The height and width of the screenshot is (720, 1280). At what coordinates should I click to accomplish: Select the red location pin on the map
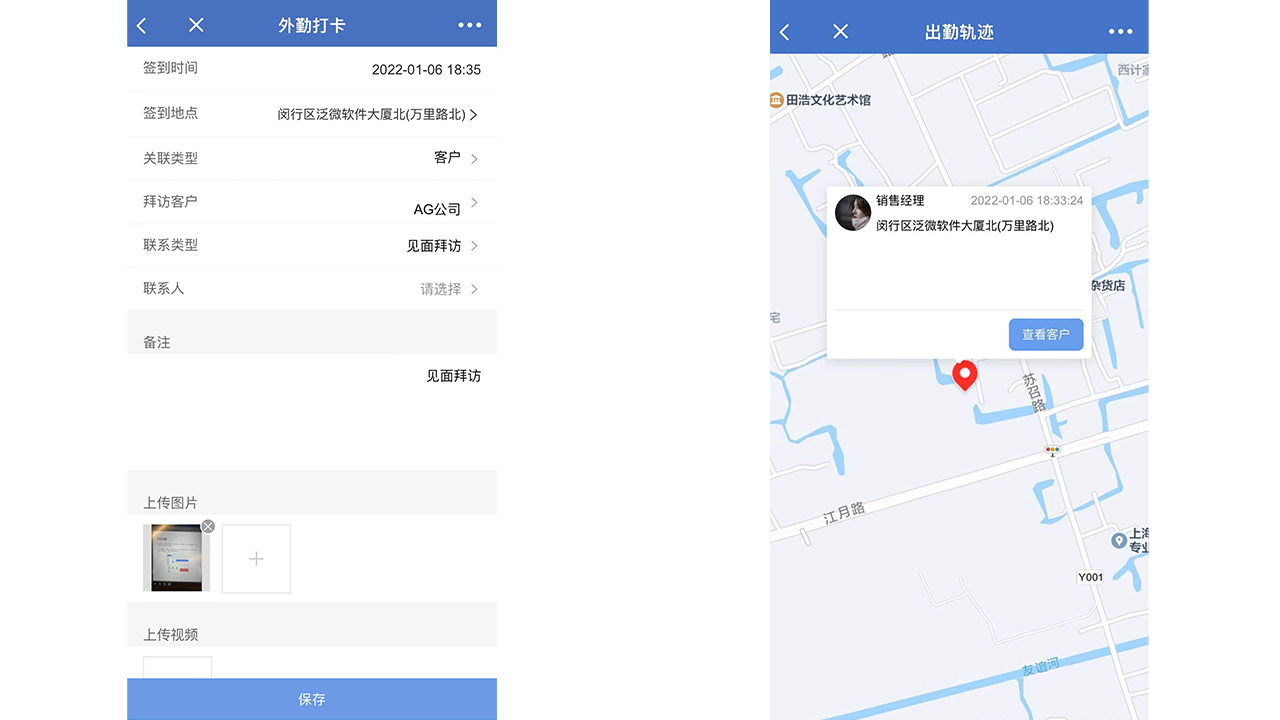click(x=964, y=374)
